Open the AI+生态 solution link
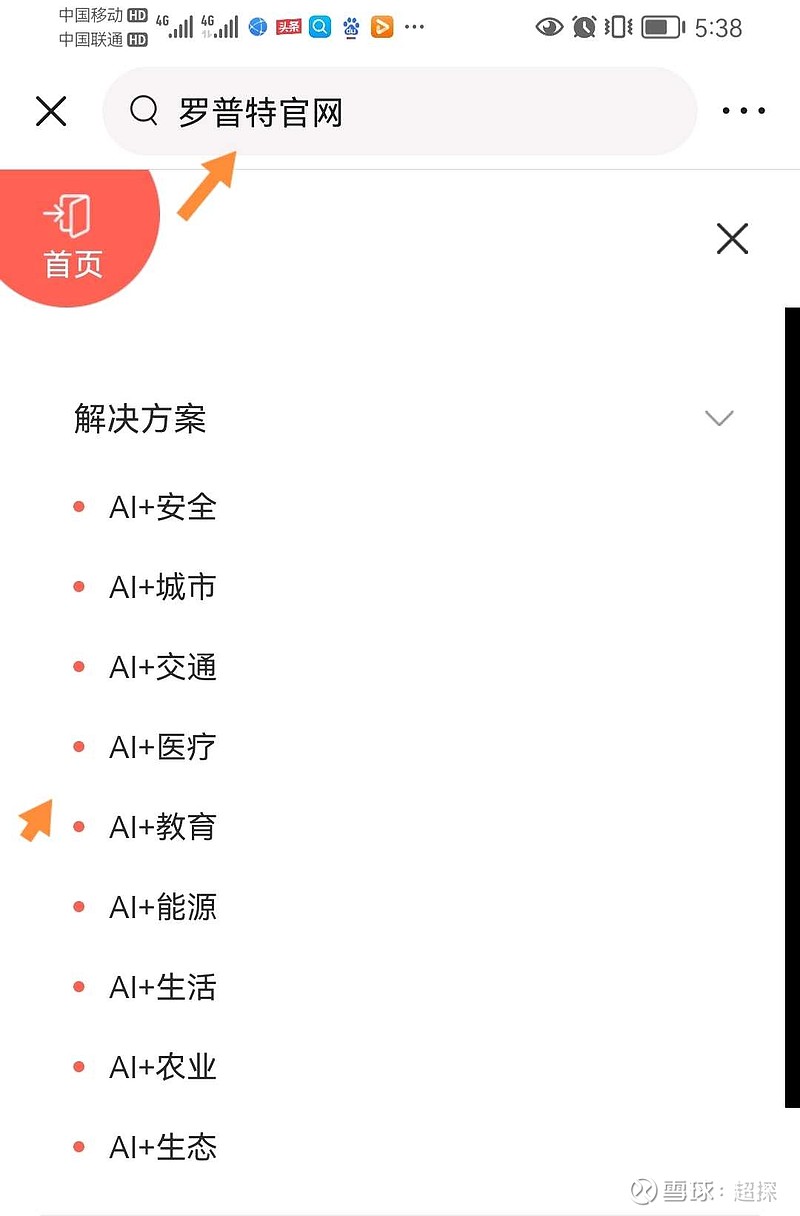This screenshot has width=800, height=1216. [x=162, y=1146]
